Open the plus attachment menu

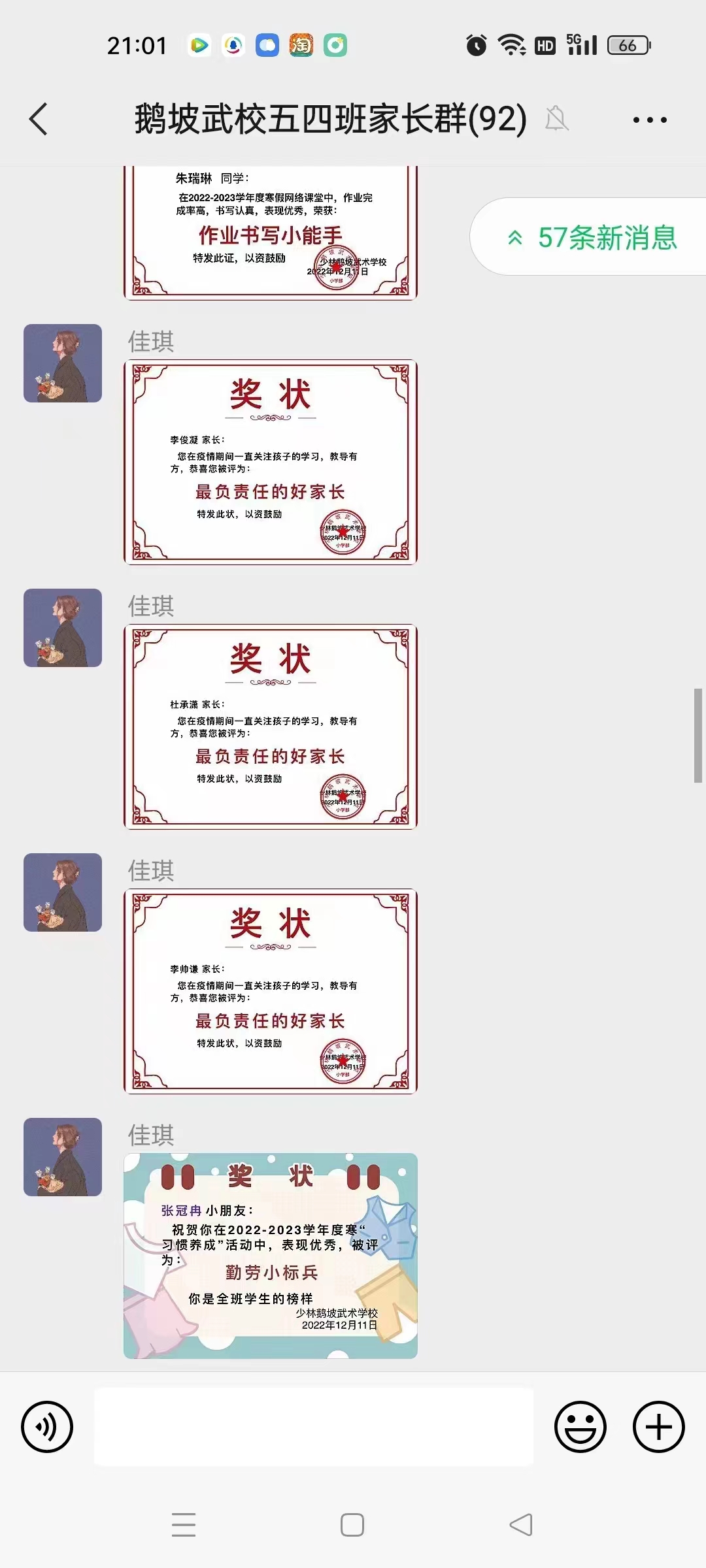point(658,1427)
